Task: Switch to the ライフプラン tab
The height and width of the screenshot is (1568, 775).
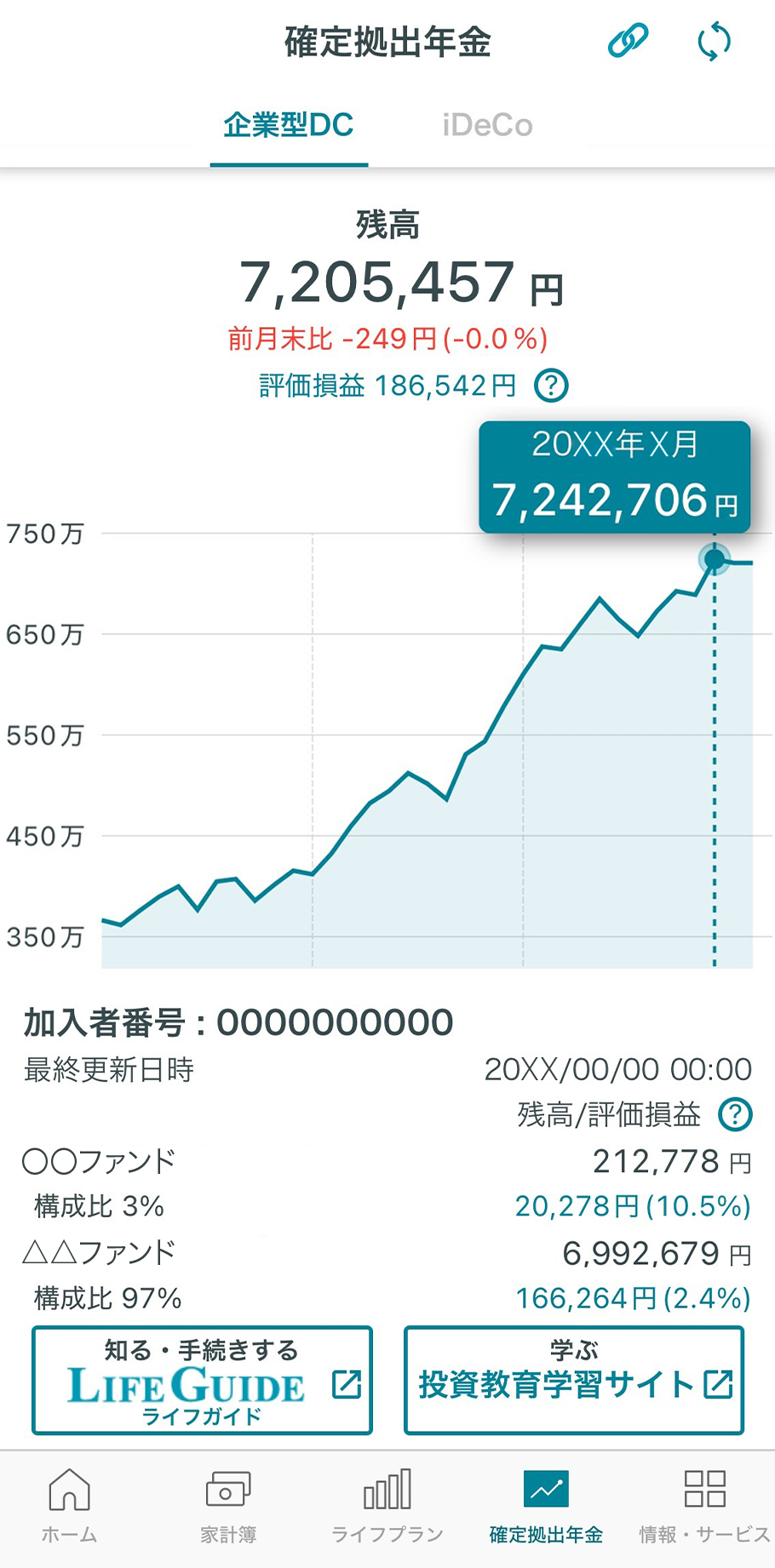Action: [x=387, y=1506]
